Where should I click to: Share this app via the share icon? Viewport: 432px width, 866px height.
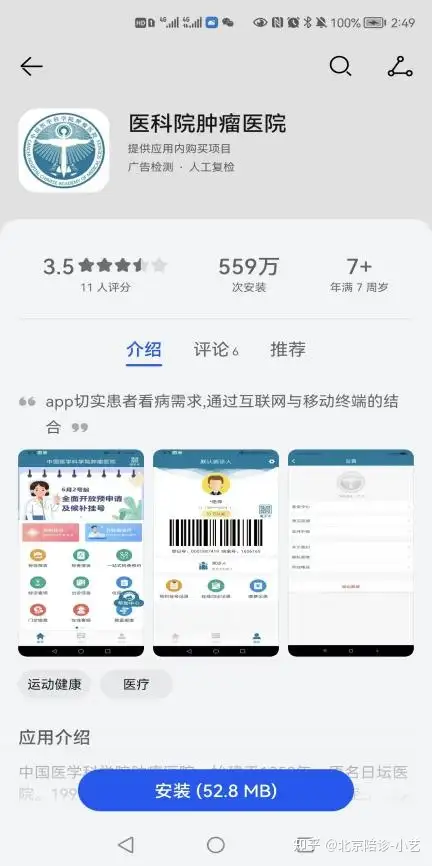(x=400, y=67)
